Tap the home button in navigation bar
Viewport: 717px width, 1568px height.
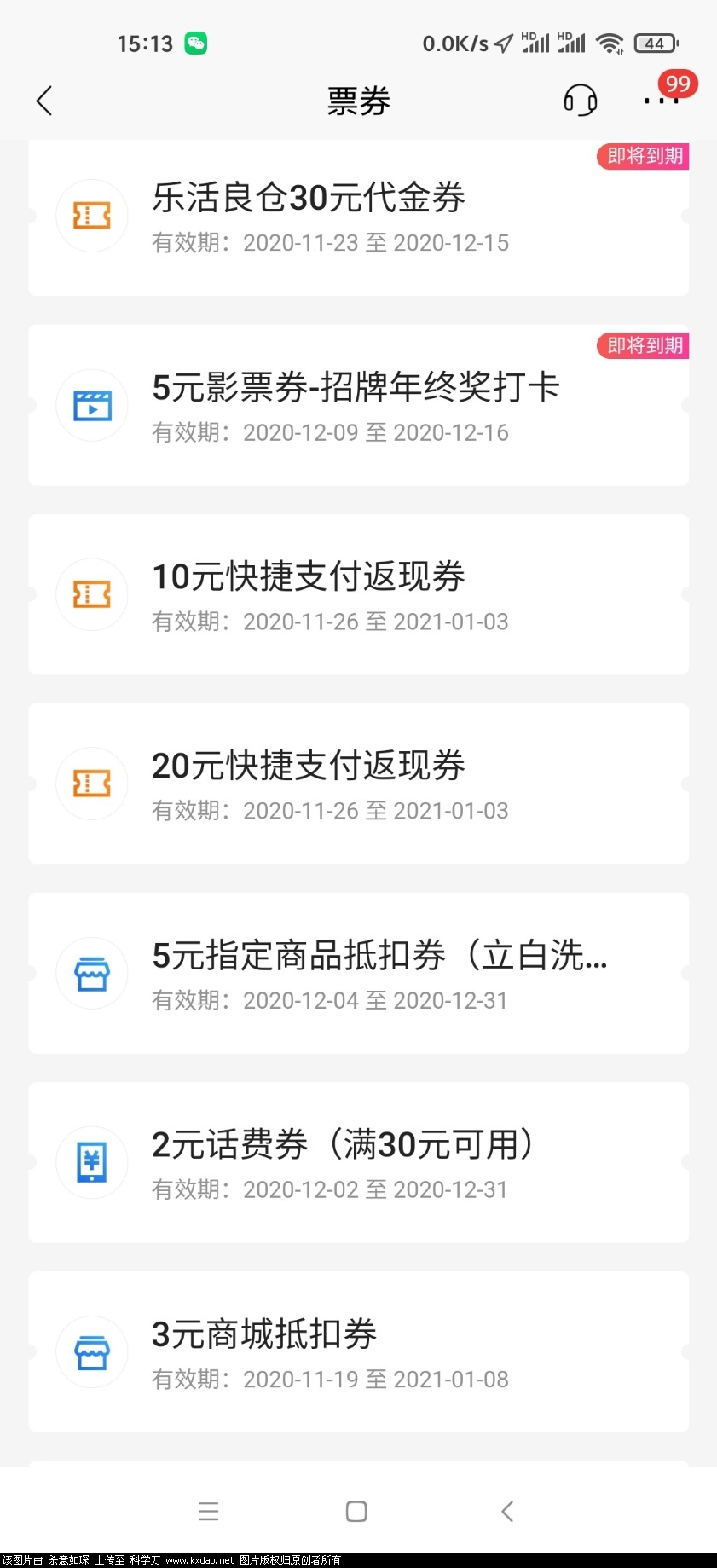[x=355, y=1510]
